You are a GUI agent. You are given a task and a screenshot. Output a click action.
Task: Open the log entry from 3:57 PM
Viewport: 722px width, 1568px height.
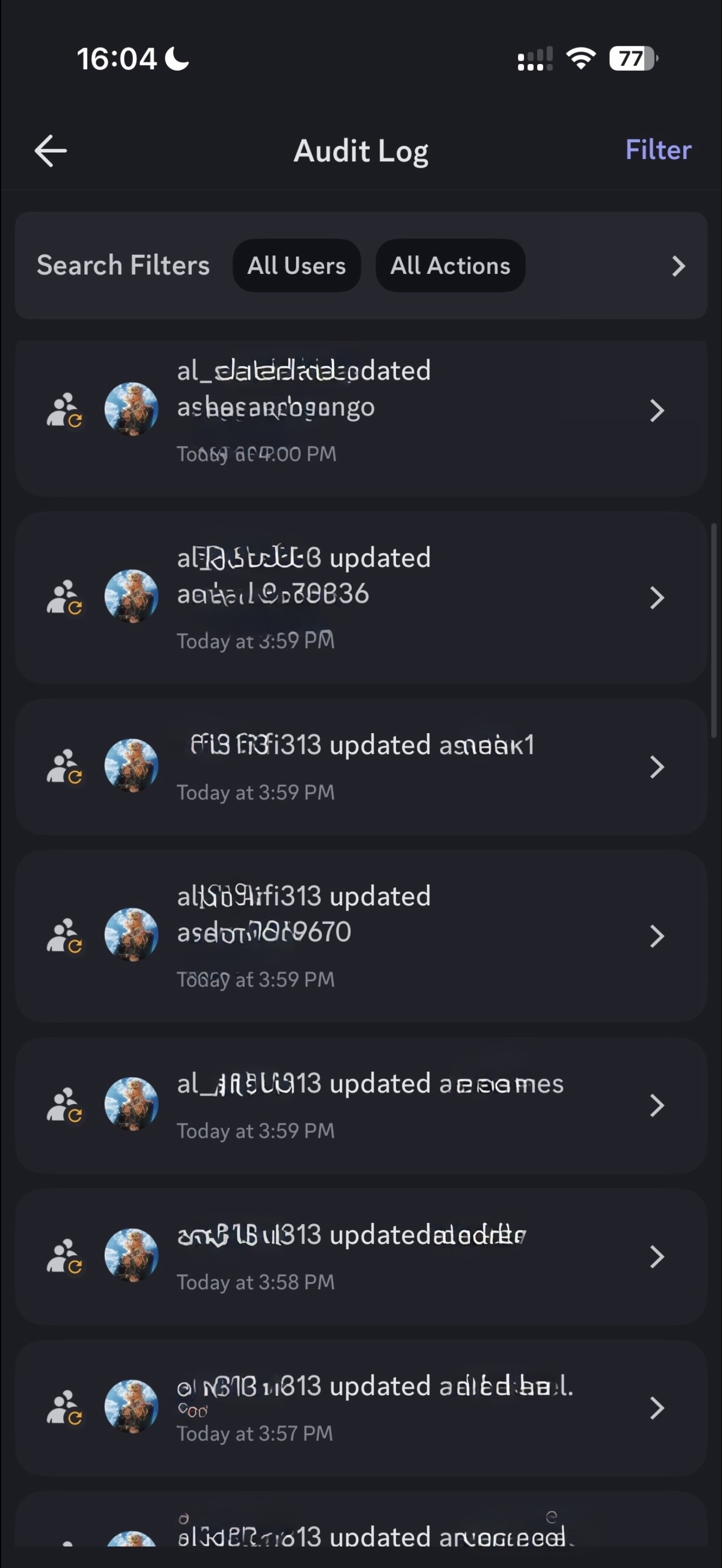[x=360, y=1407]
